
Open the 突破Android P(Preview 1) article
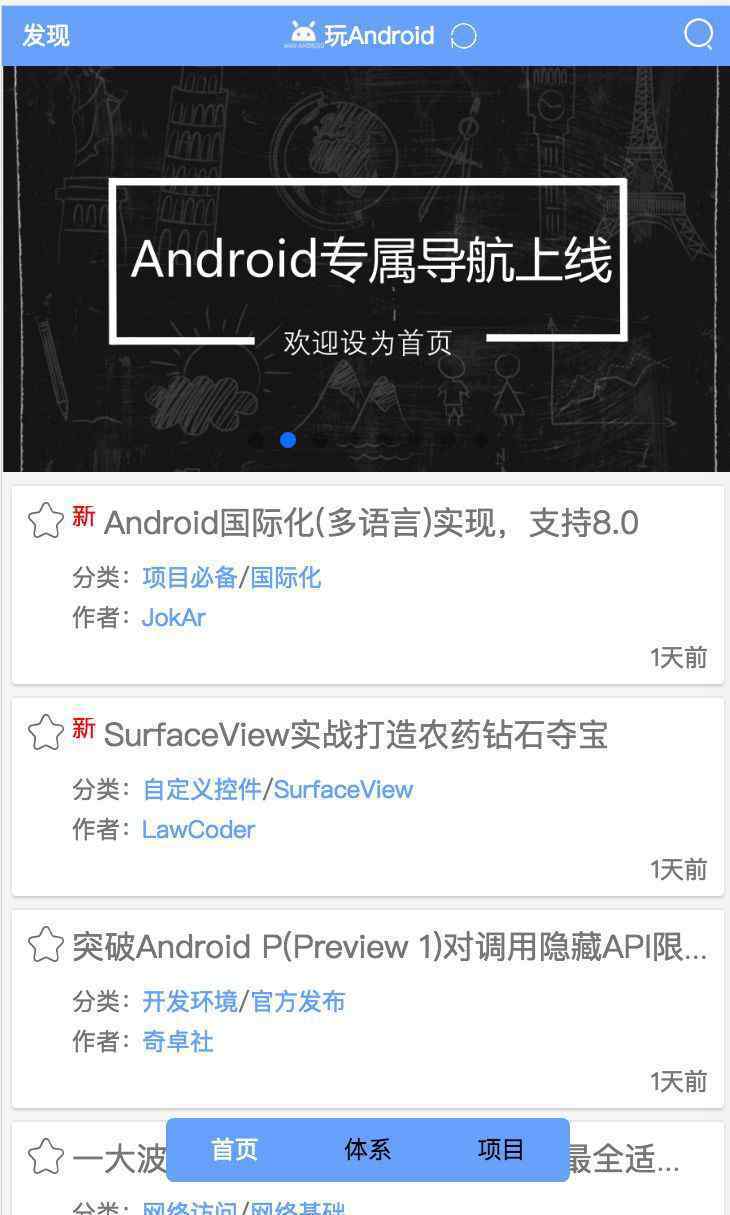[x=388, y=947]
